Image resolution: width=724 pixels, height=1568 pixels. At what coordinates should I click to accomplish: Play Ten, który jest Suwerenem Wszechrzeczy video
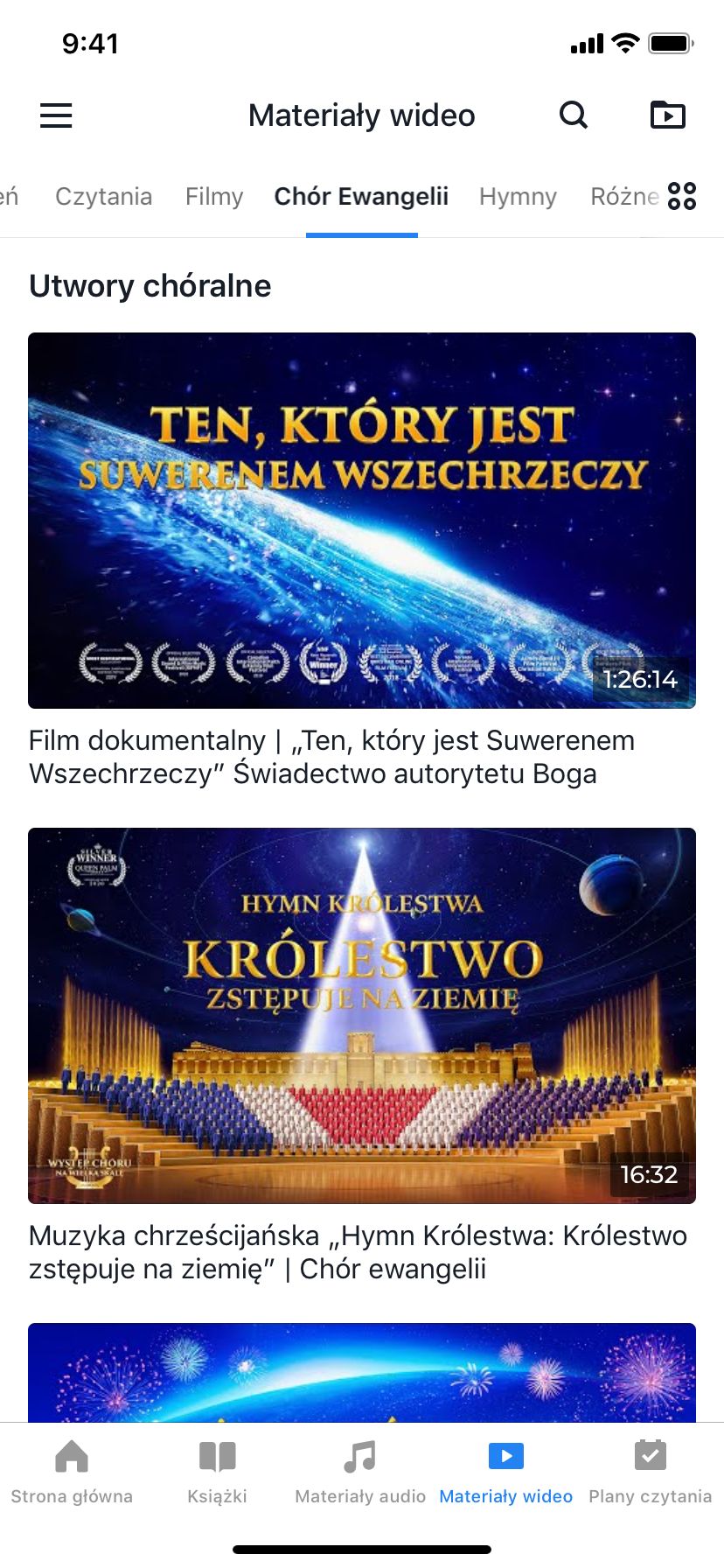362,520
